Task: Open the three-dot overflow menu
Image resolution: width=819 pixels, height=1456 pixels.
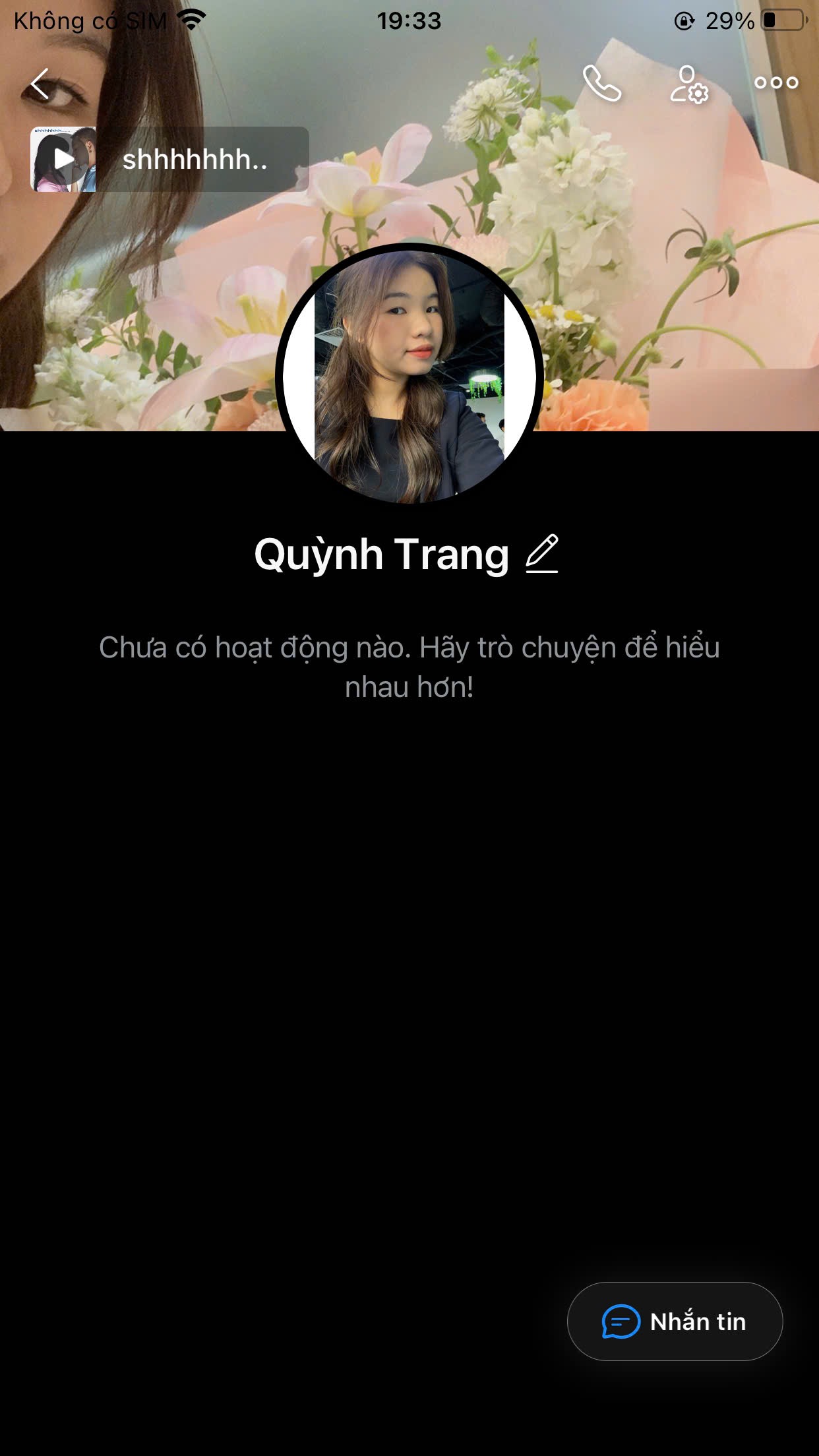Action: click(776, 83)
